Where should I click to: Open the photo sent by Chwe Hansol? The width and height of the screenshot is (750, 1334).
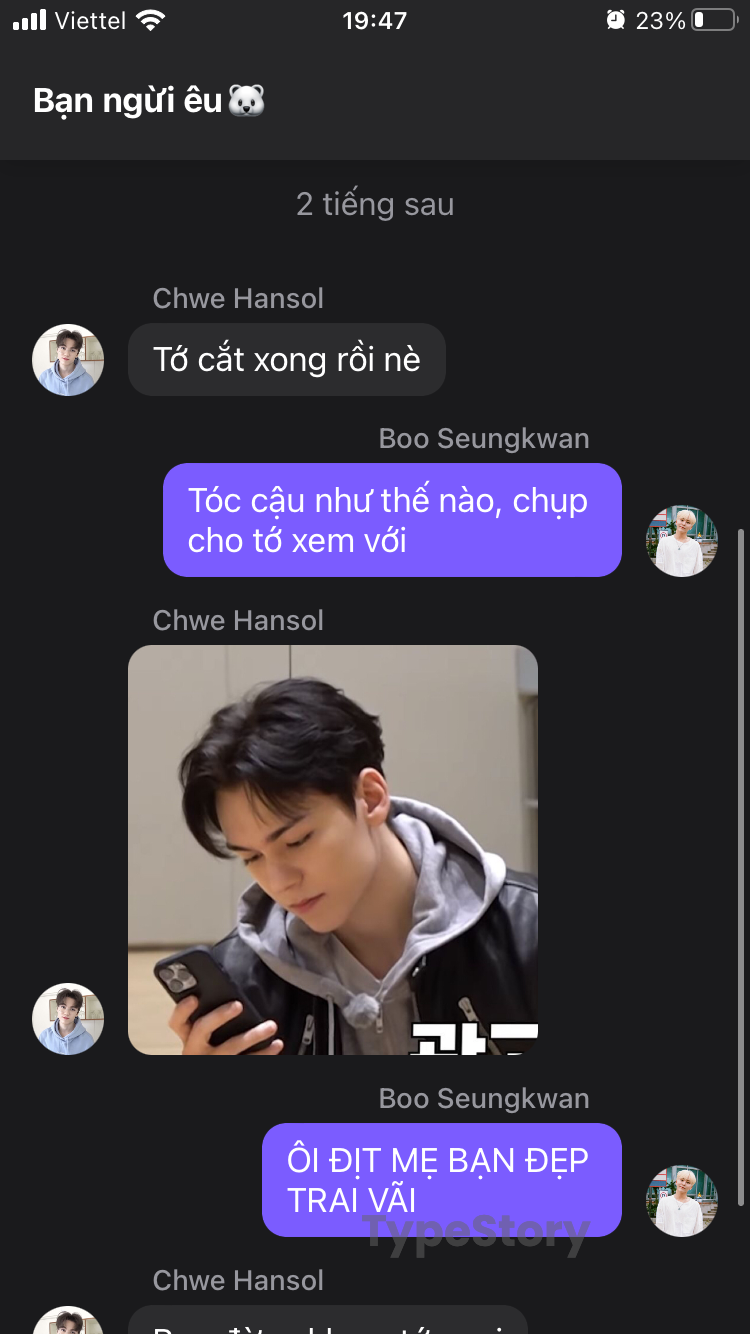[x=332, y=849]
